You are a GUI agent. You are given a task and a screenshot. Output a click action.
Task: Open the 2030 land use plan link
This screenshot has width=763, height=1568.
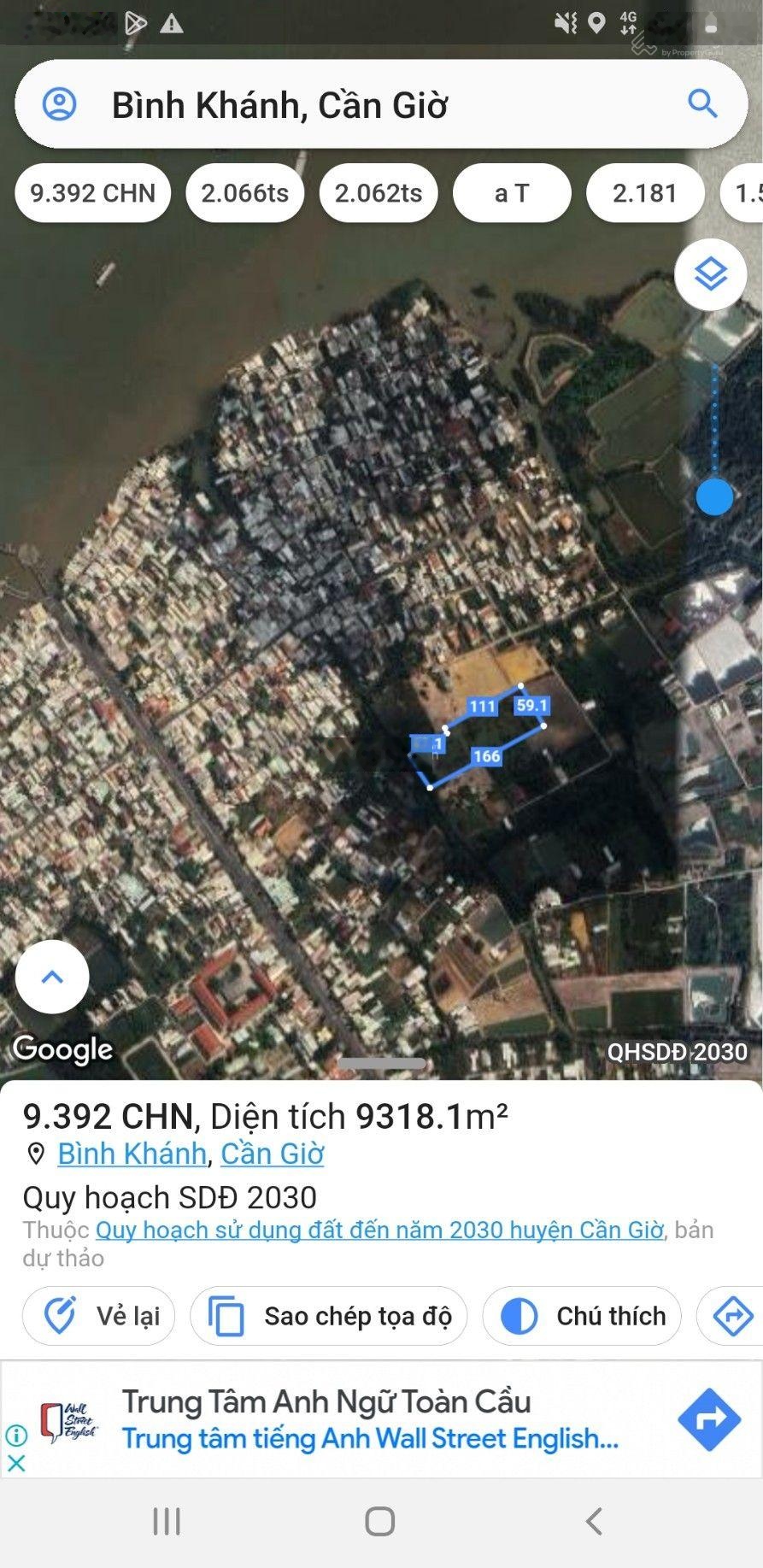click(379, 1230)
